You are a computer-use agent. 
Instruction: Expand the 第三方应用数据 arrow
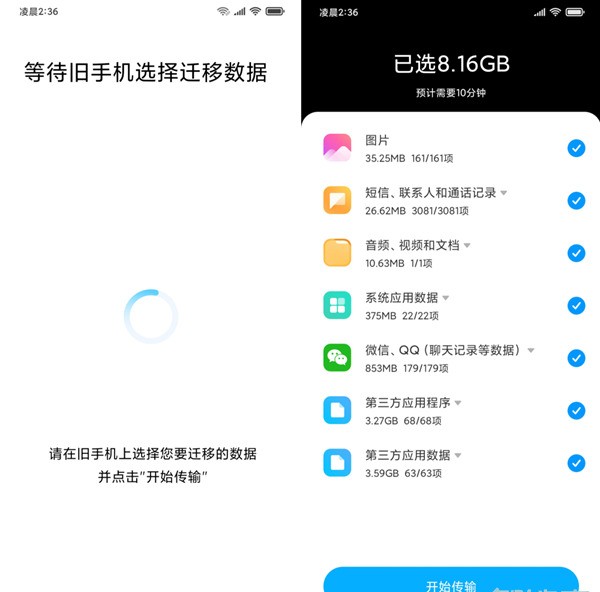[457, 455]
